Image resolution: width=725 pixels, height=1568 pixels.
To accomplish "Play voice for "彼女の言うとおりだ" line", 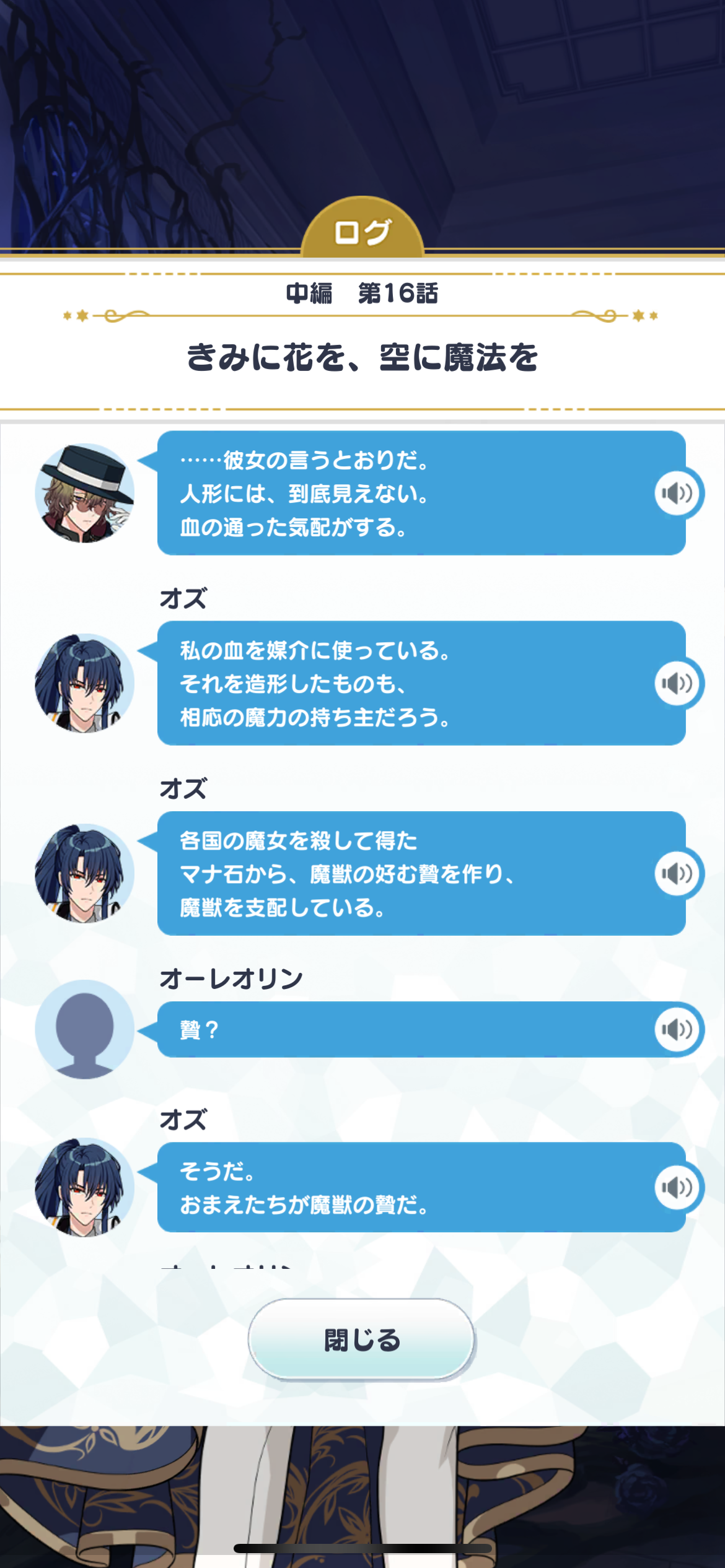I will [x=677, y=493].
